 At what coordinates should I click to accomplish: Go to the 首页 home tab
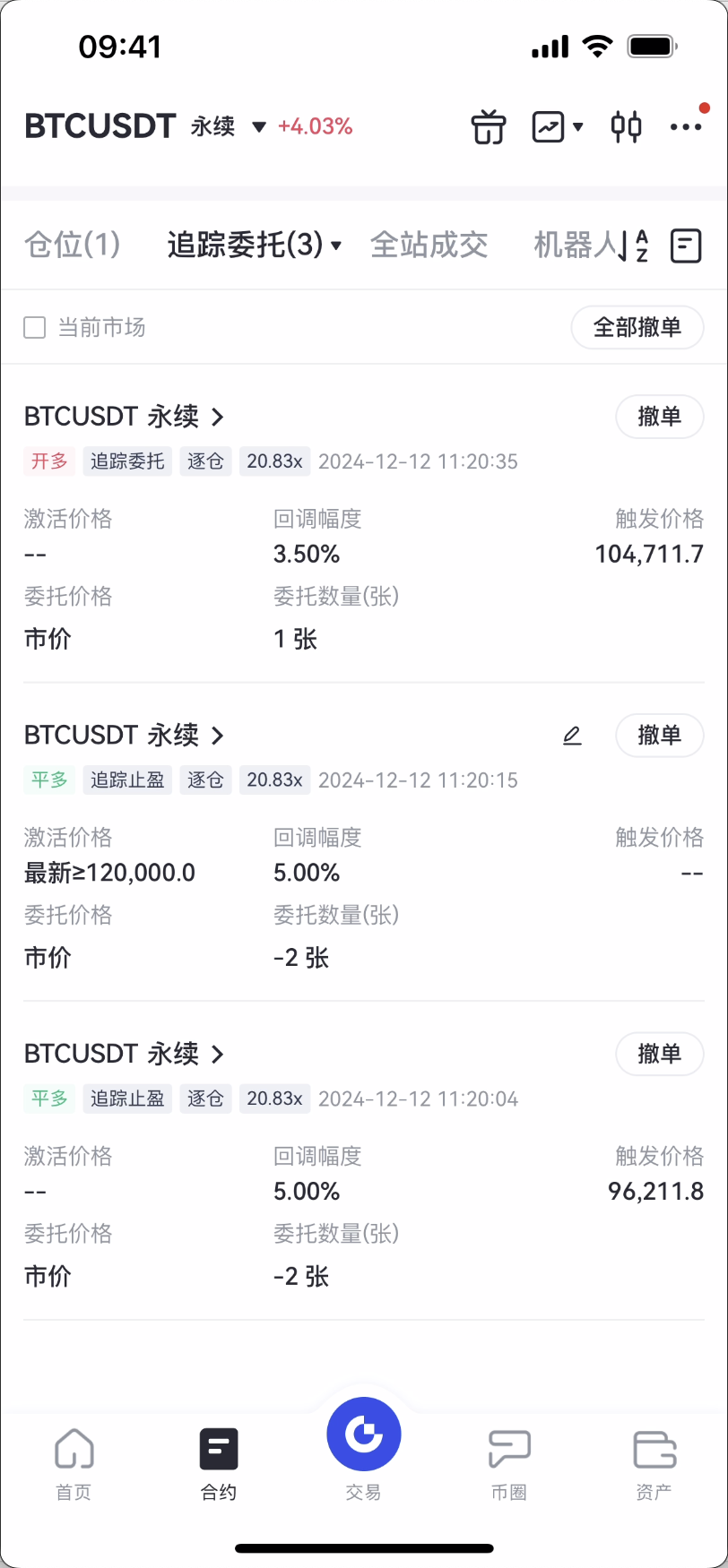[x=74, y=1462]
